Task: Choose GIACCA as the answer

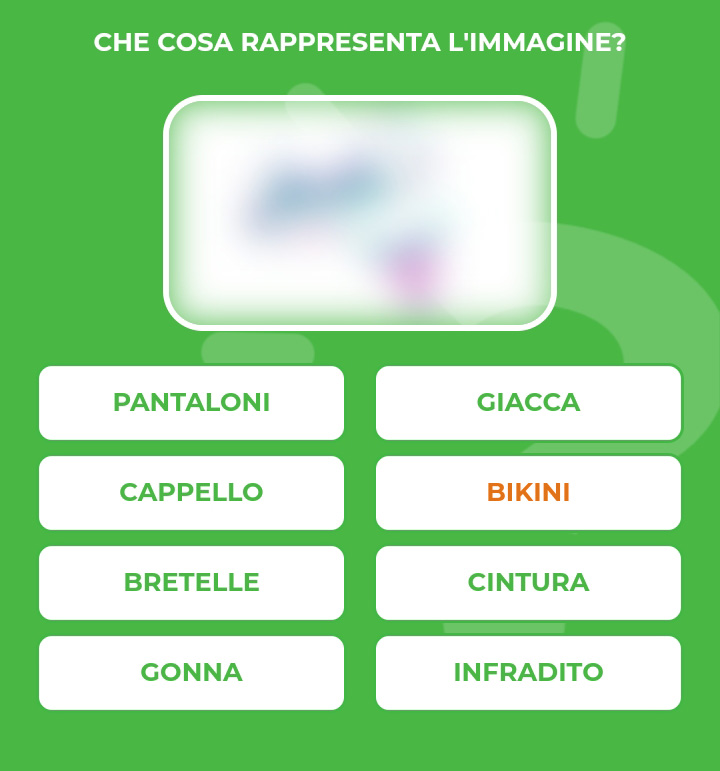Action: [x=528, y=403]
